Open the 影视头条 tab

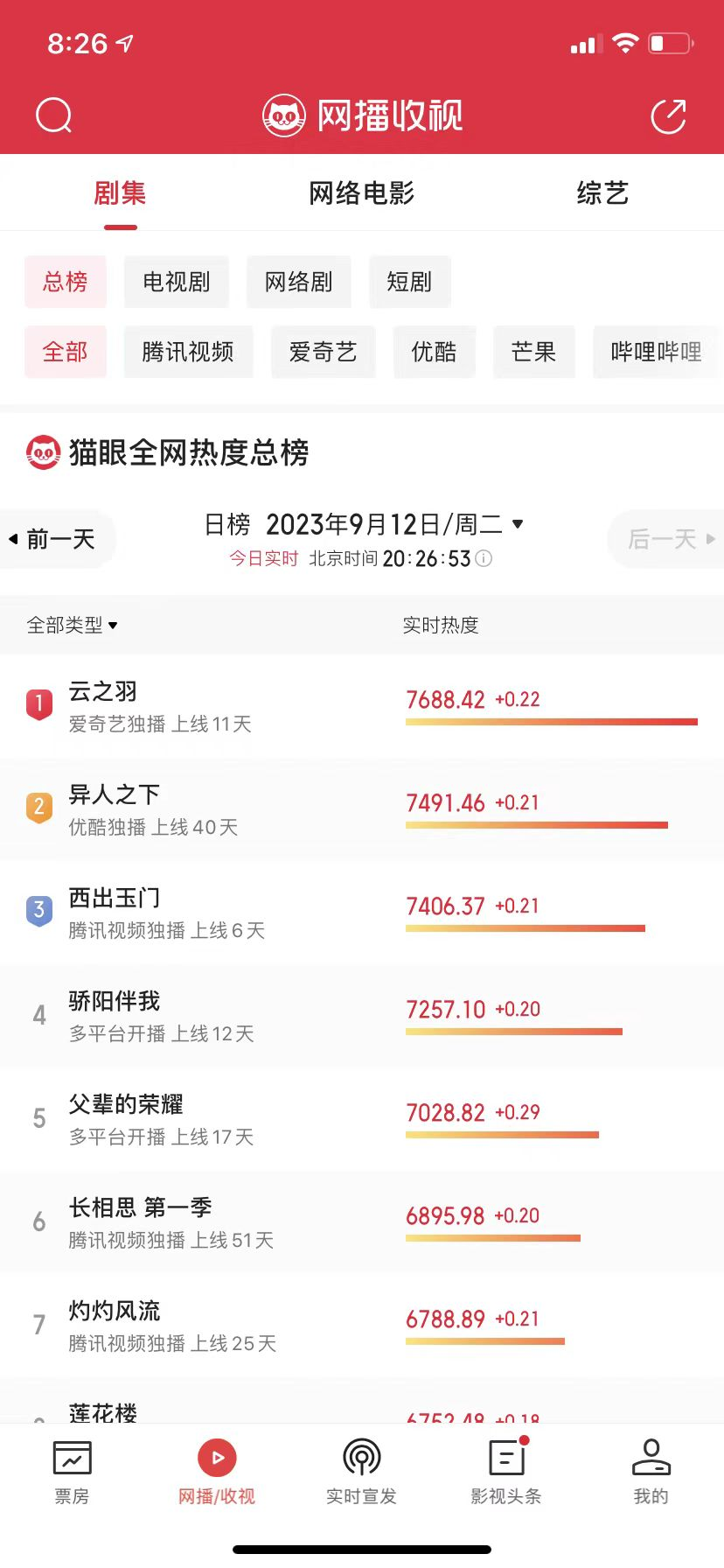pos(506,1472)
